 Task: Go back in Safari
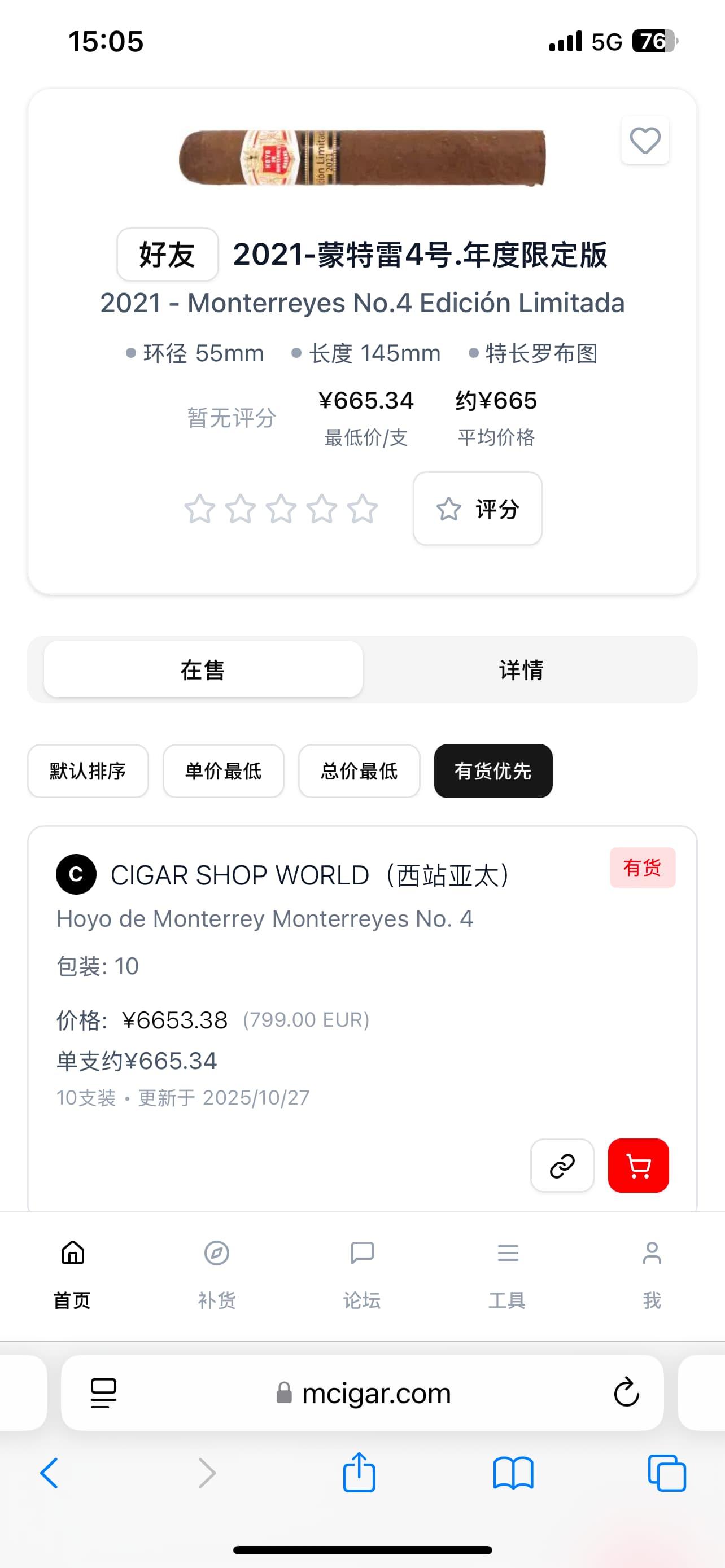pyautogui.click(x=49, y=1473)
